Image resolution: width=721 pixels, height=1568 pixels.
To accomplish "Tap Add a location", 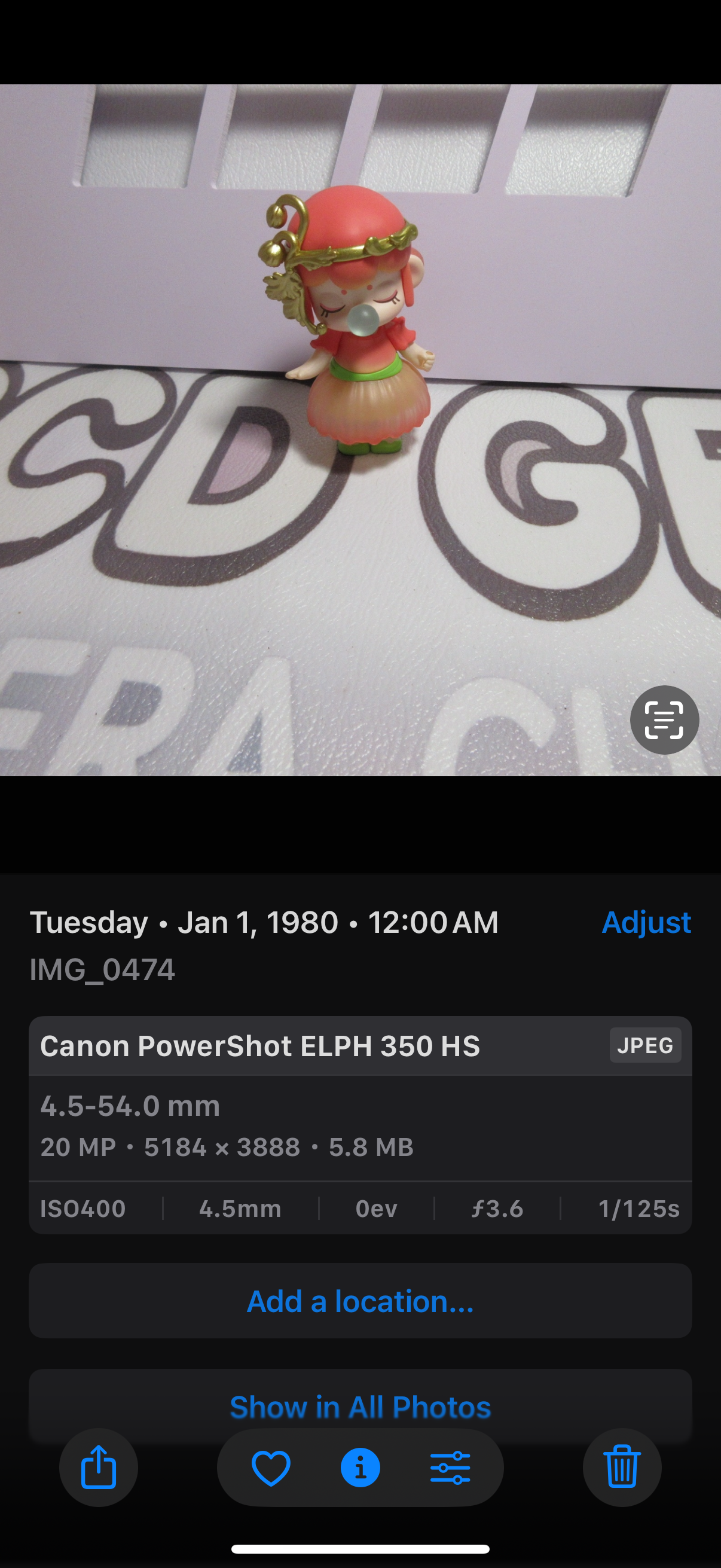I will point(360,1301).
